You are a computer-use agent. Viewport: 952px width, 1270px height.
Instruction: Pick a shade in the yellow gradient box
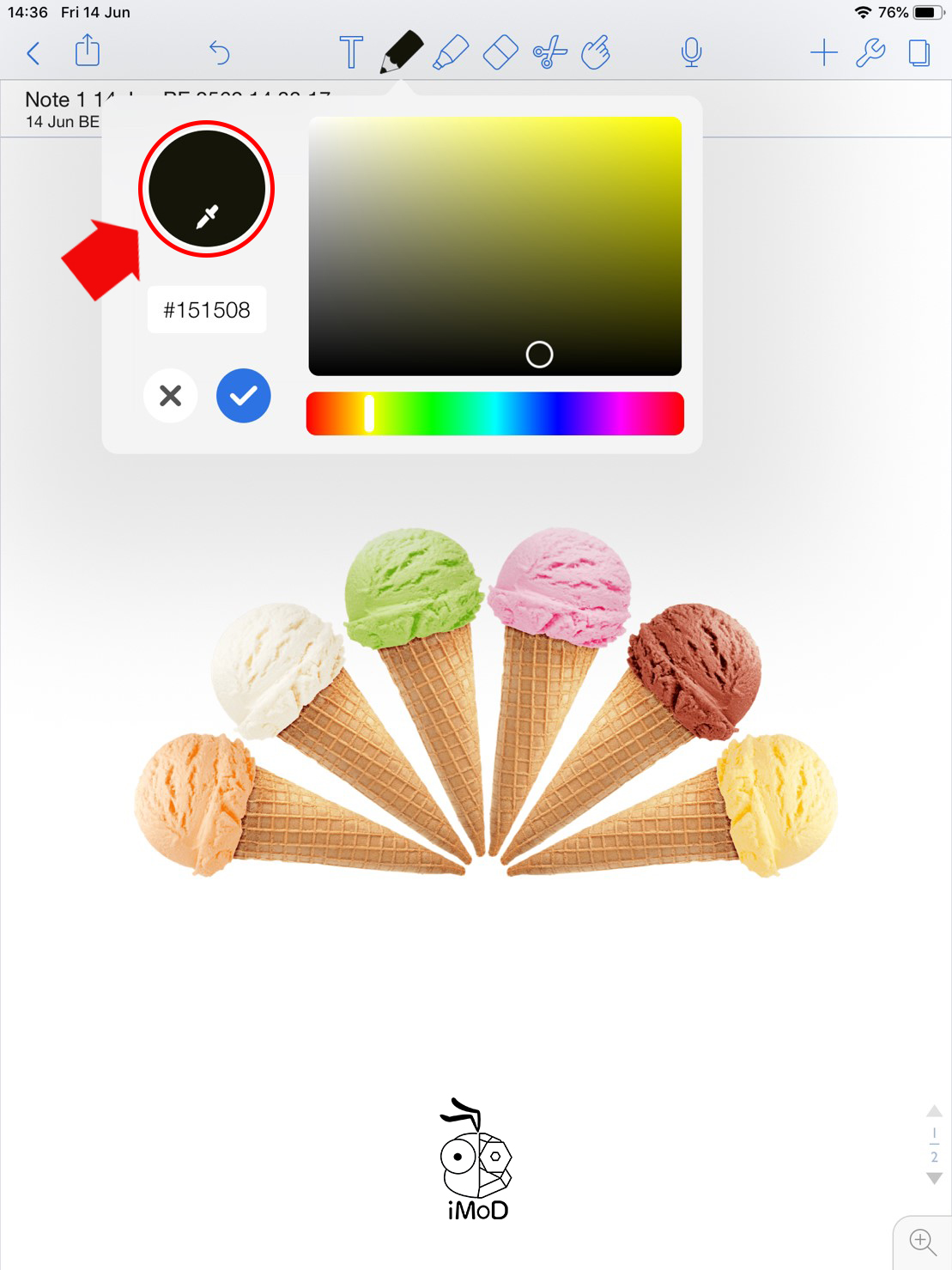495,246
